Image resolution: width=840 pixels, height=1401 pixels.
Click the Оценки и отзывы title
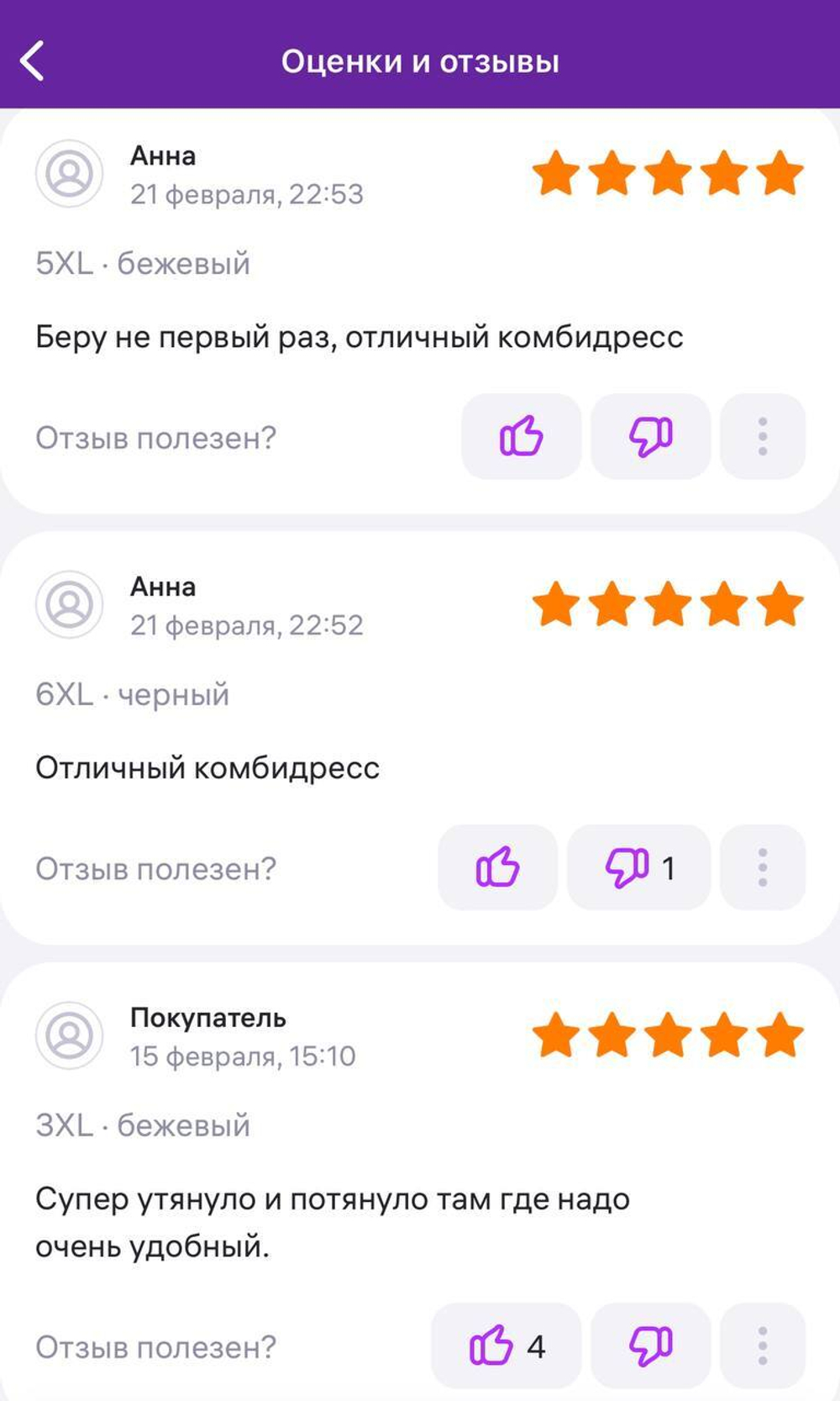click(x=420, y=60)
